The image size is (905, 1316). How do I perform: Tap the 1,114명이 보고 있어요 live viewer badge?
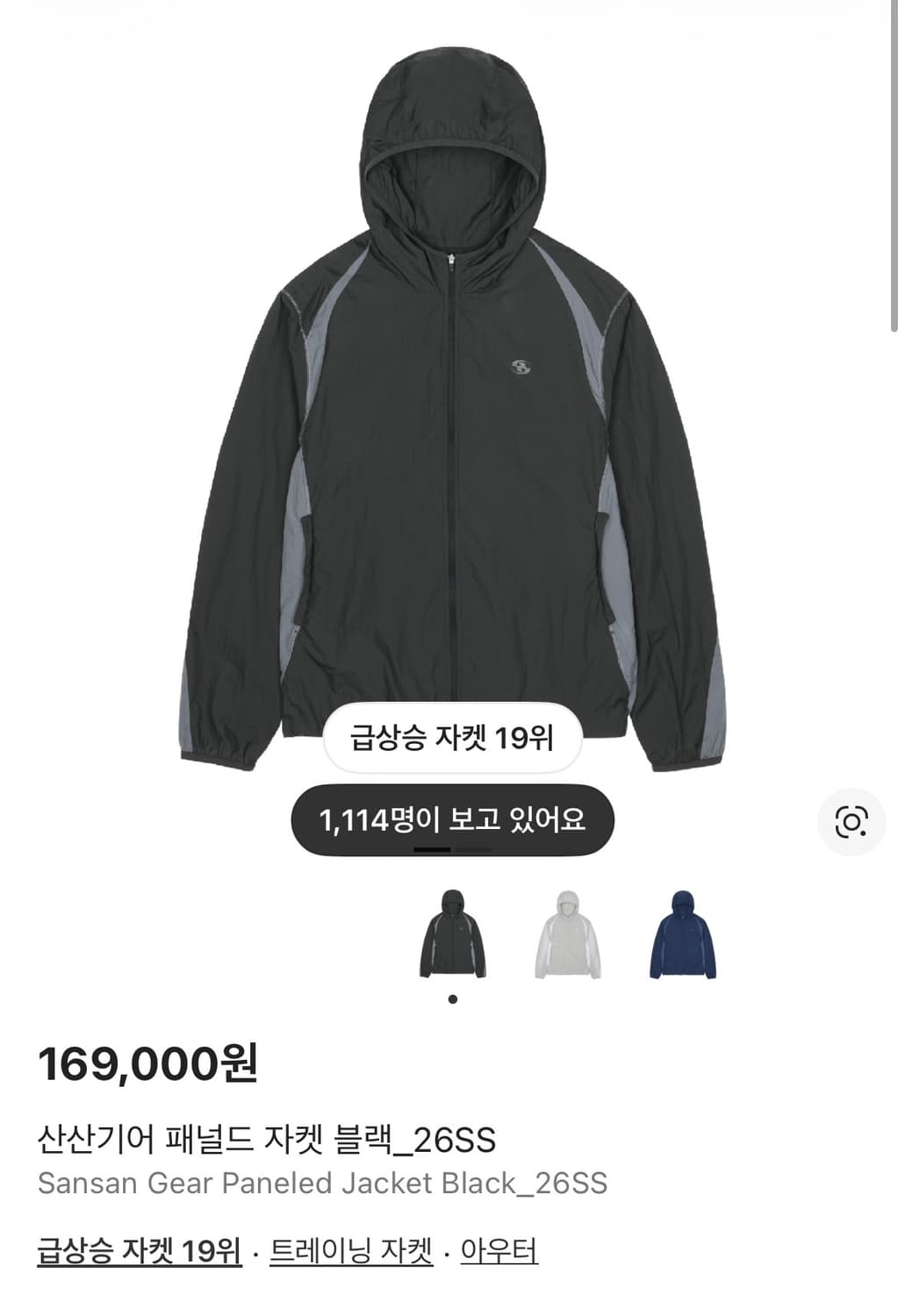tap(453, 817)
